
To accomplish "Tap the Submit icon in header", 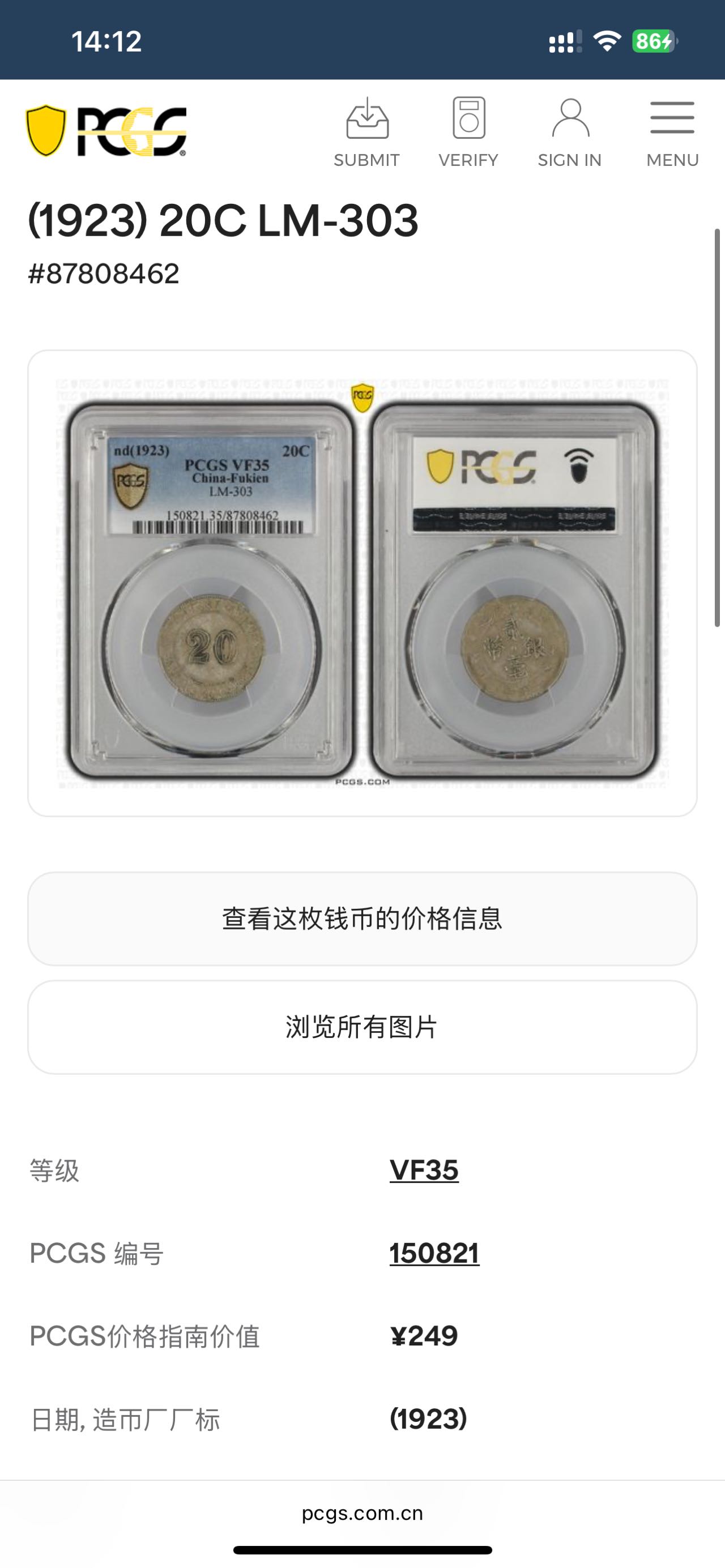I will pyautogui.click(x=366, y=132).
